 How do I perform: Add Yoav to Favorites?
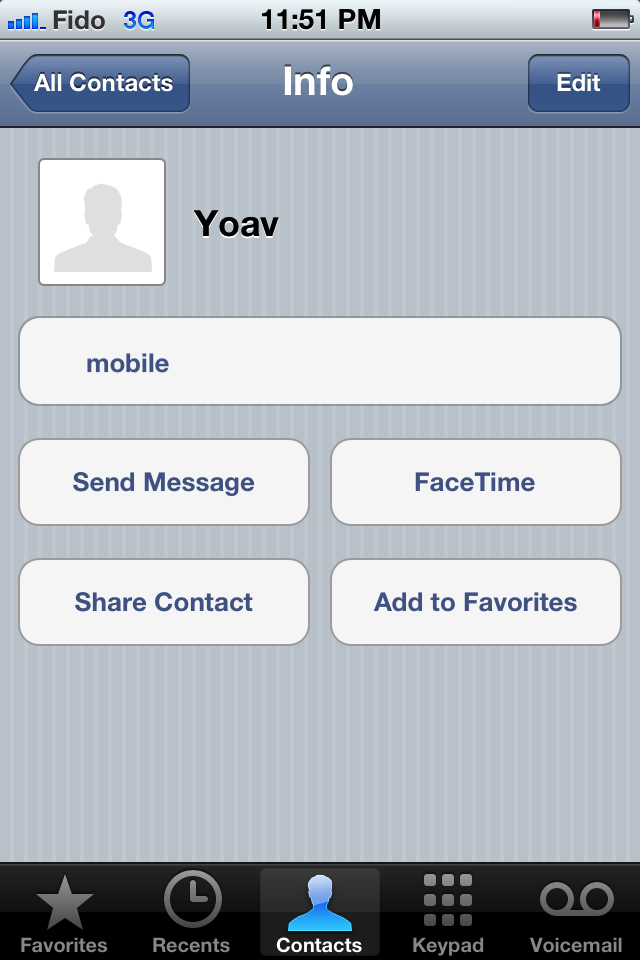(475, 602)
